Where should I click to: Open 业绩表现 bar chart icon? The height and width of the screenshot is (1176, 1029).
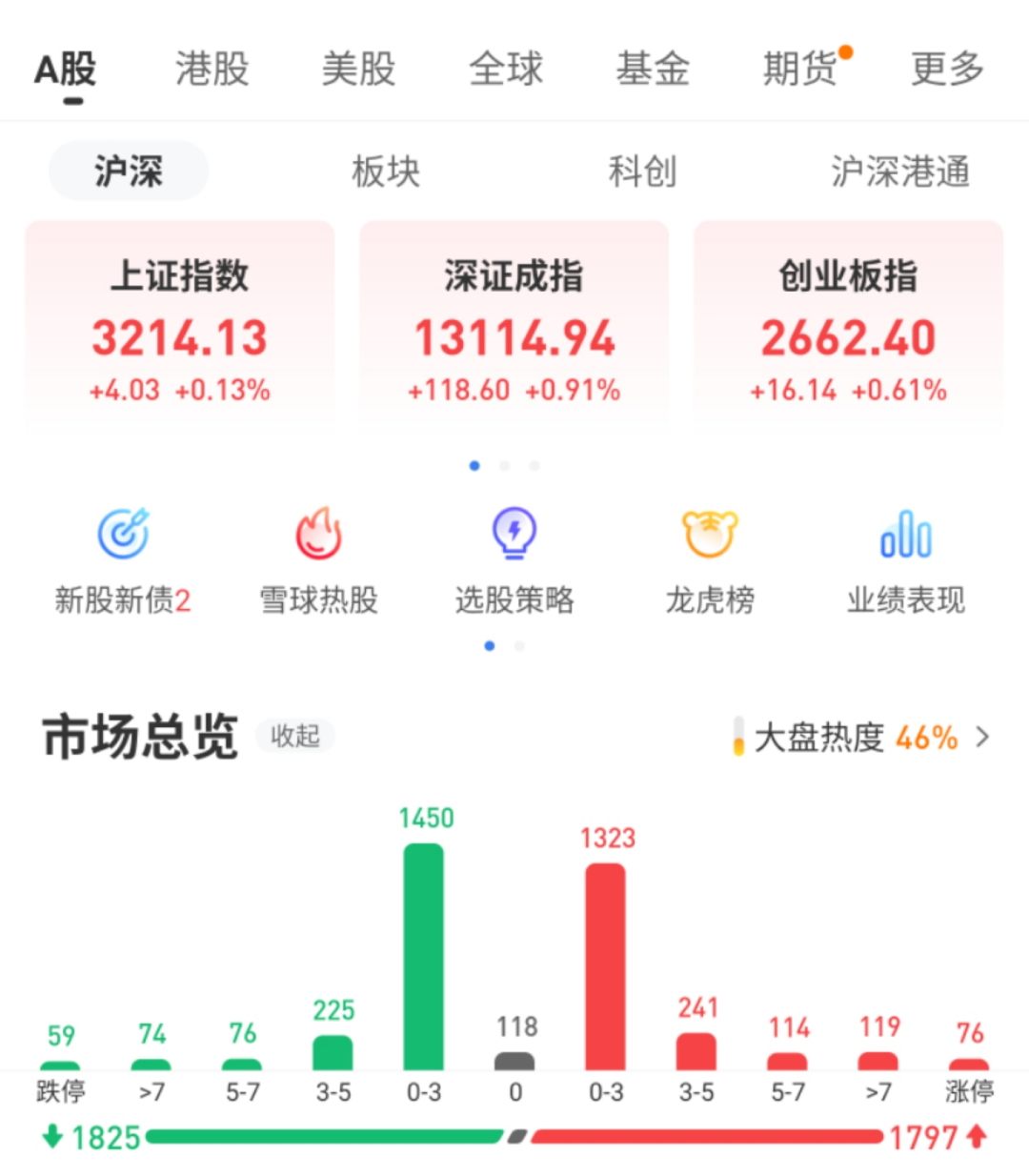[x=903, y=534]
